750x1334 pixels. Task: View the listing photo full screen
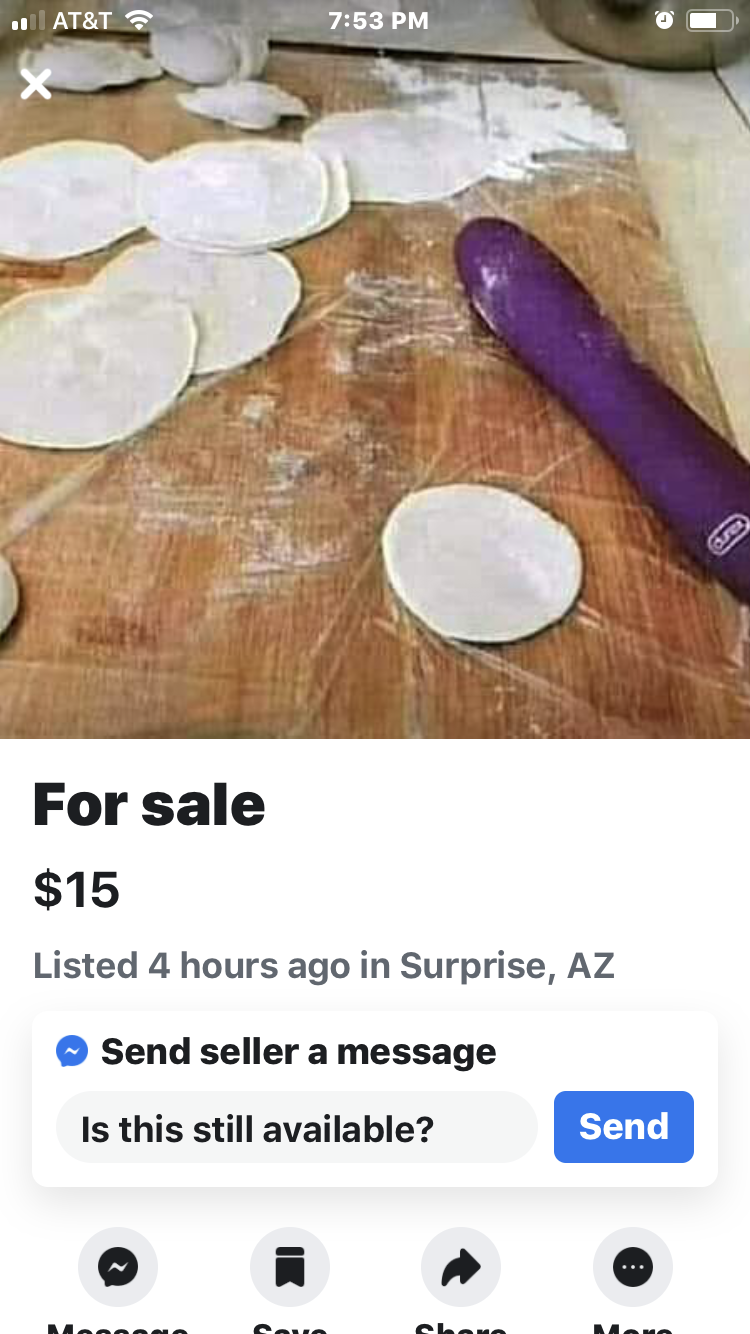(x=375, y=400)
